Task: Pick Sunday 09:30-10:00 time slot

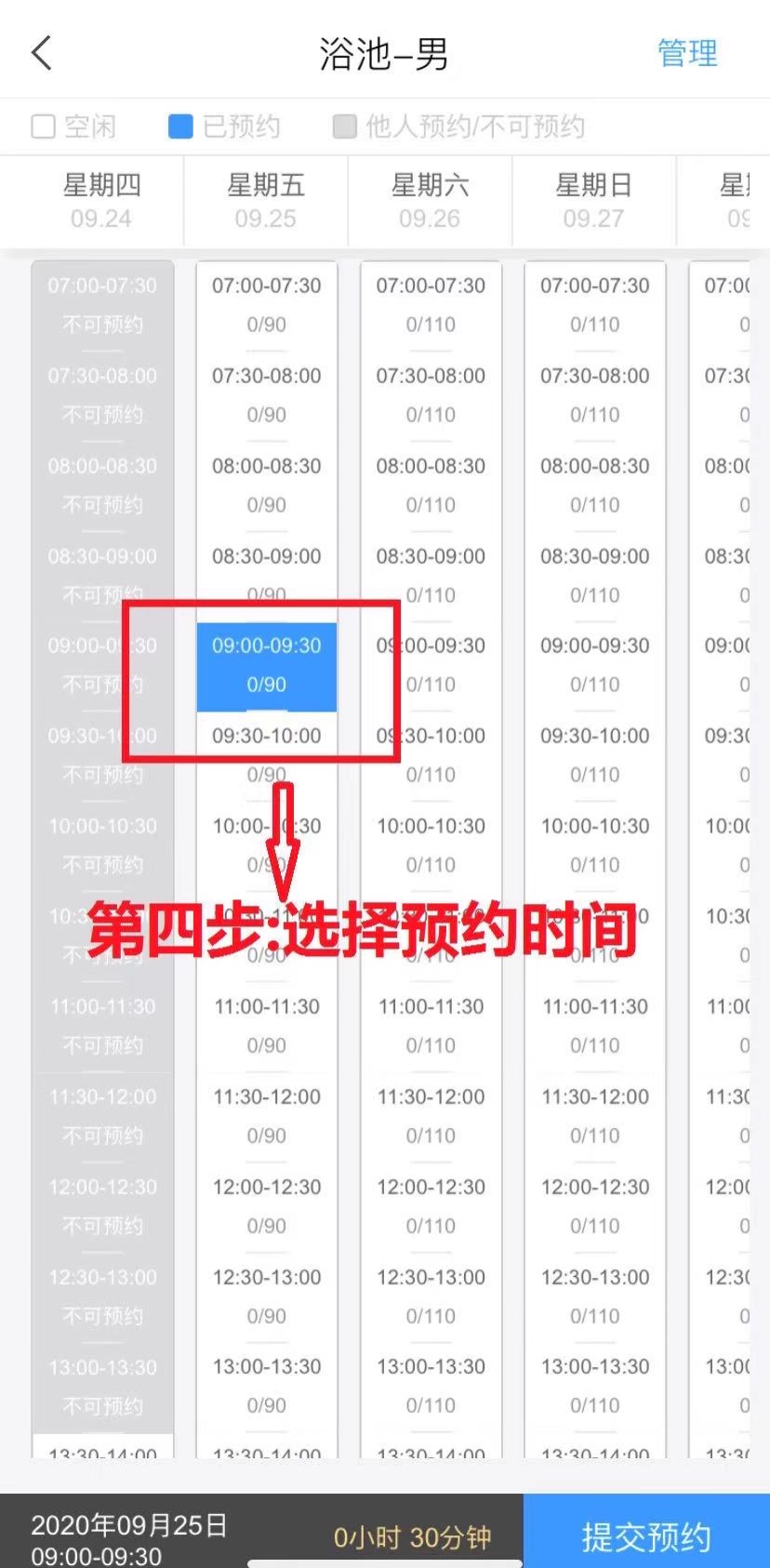Action: pos(595,755)
